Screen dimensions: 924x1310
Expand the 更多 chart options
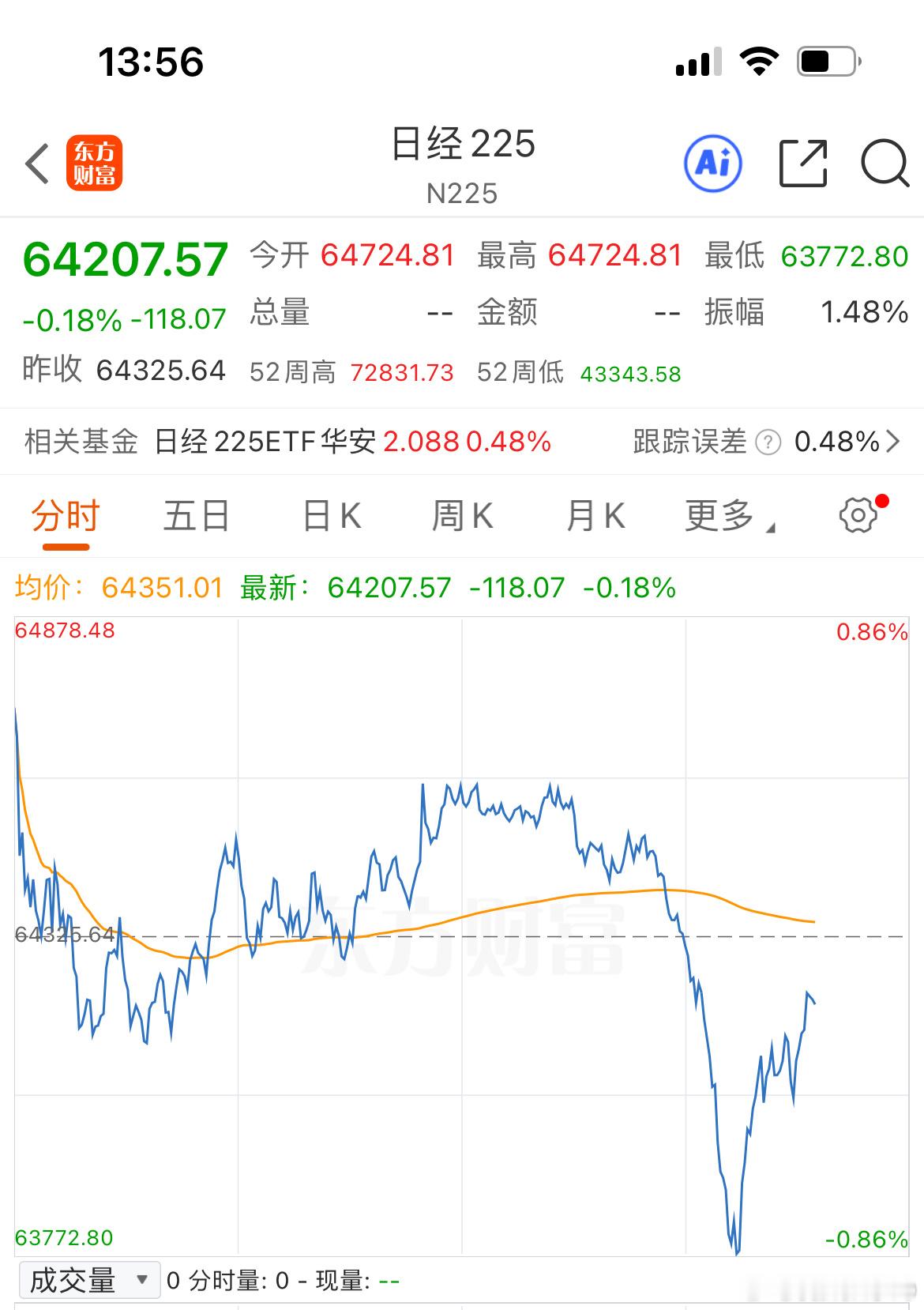pos(730,516)
